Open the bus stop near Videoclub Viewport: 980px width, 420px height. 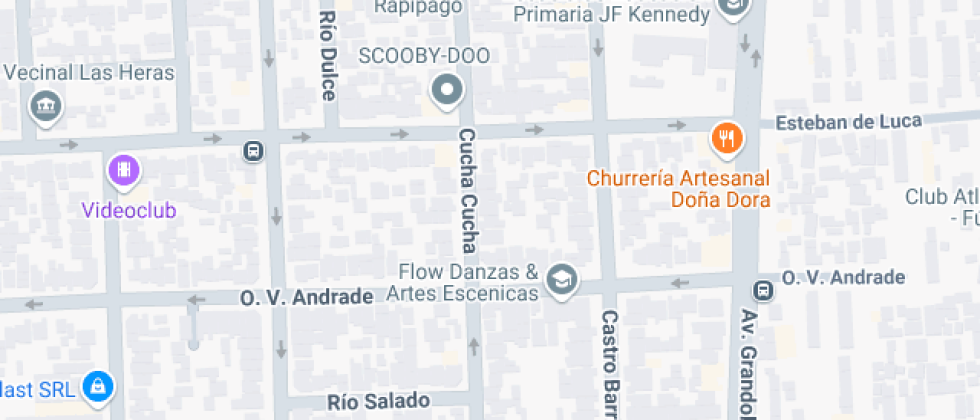(x=253, y=152)
